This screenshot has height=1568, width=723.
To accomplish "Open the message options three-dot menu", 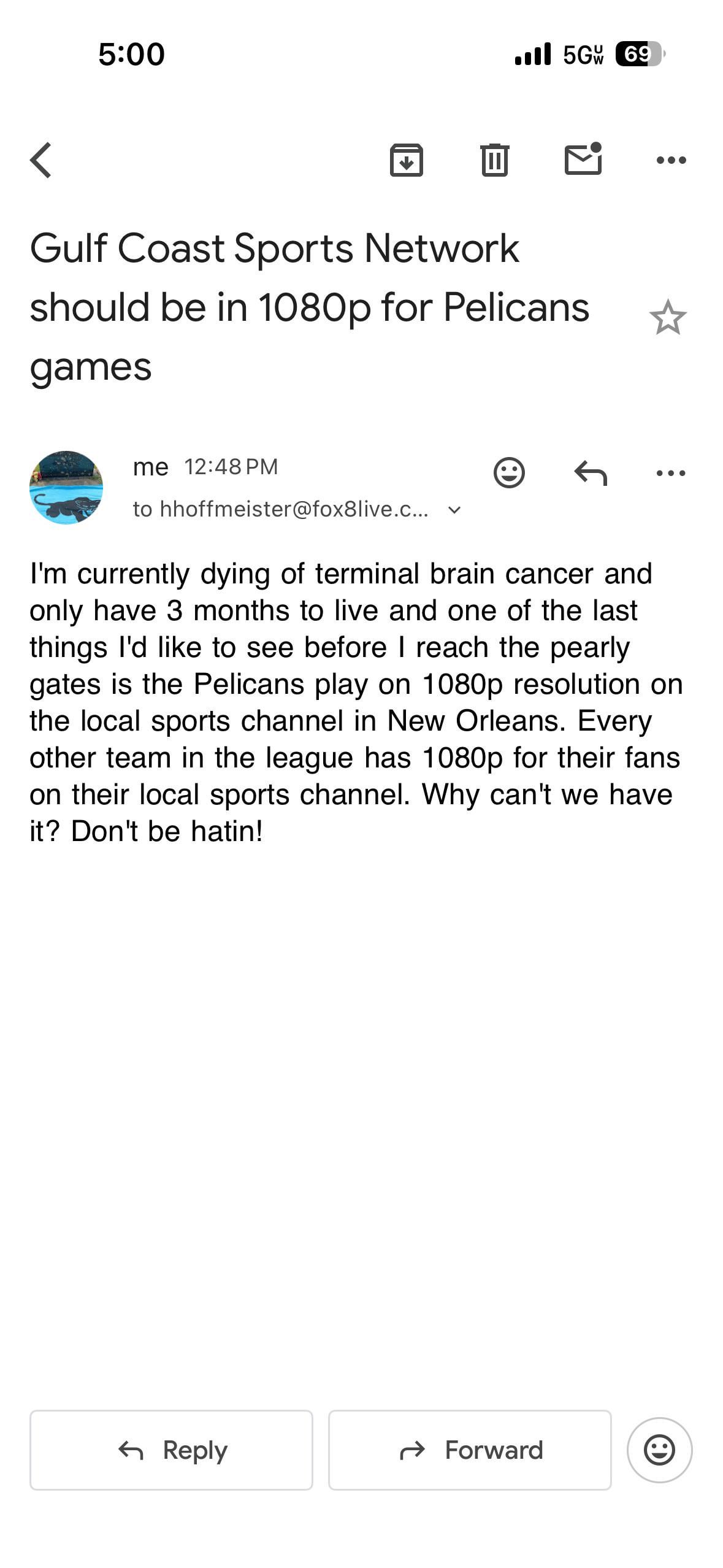I will point(671,473).
